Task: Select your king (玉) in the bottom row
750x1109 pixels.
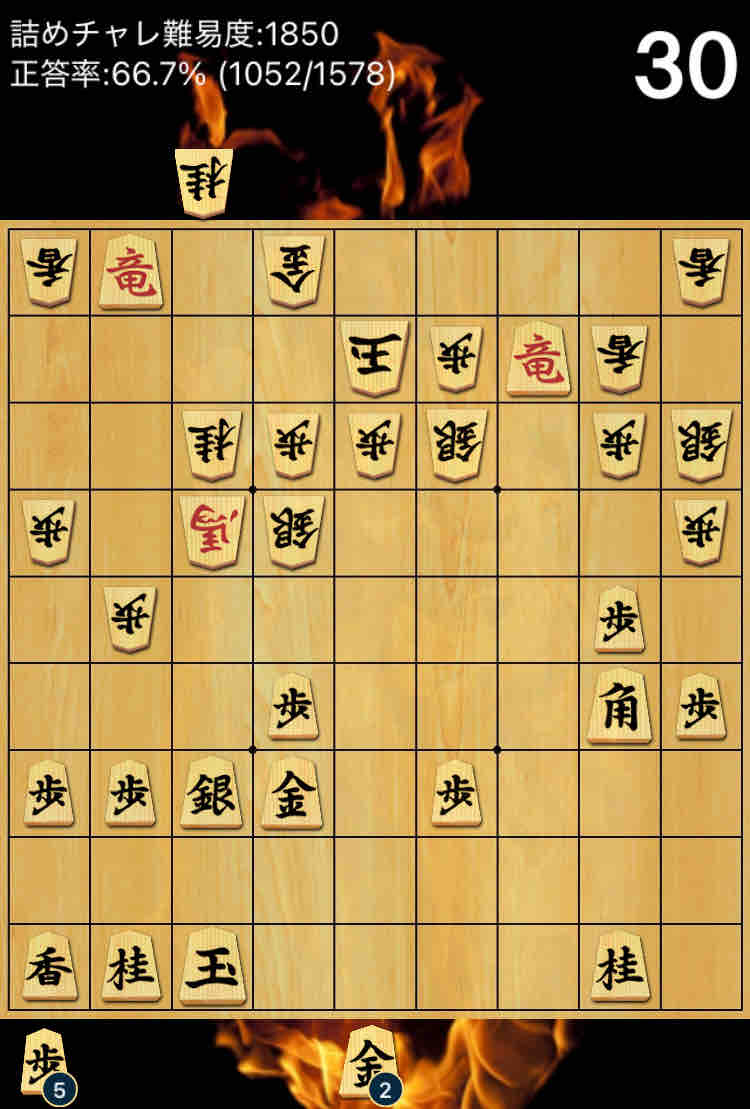Action: (x=212, y=965)
